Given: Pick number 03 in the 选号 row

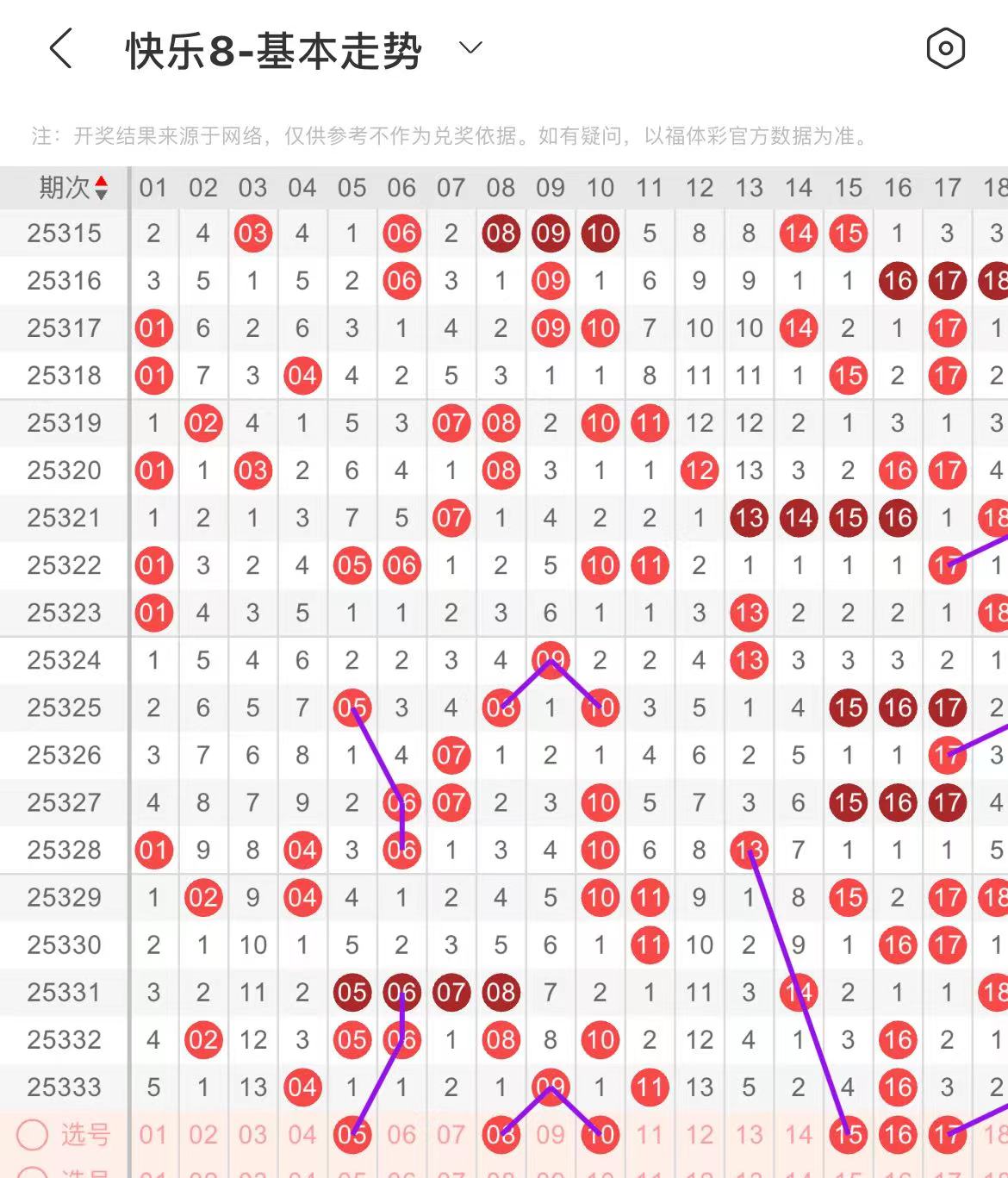Looking at the screenshot, I should pos(252,1135).
